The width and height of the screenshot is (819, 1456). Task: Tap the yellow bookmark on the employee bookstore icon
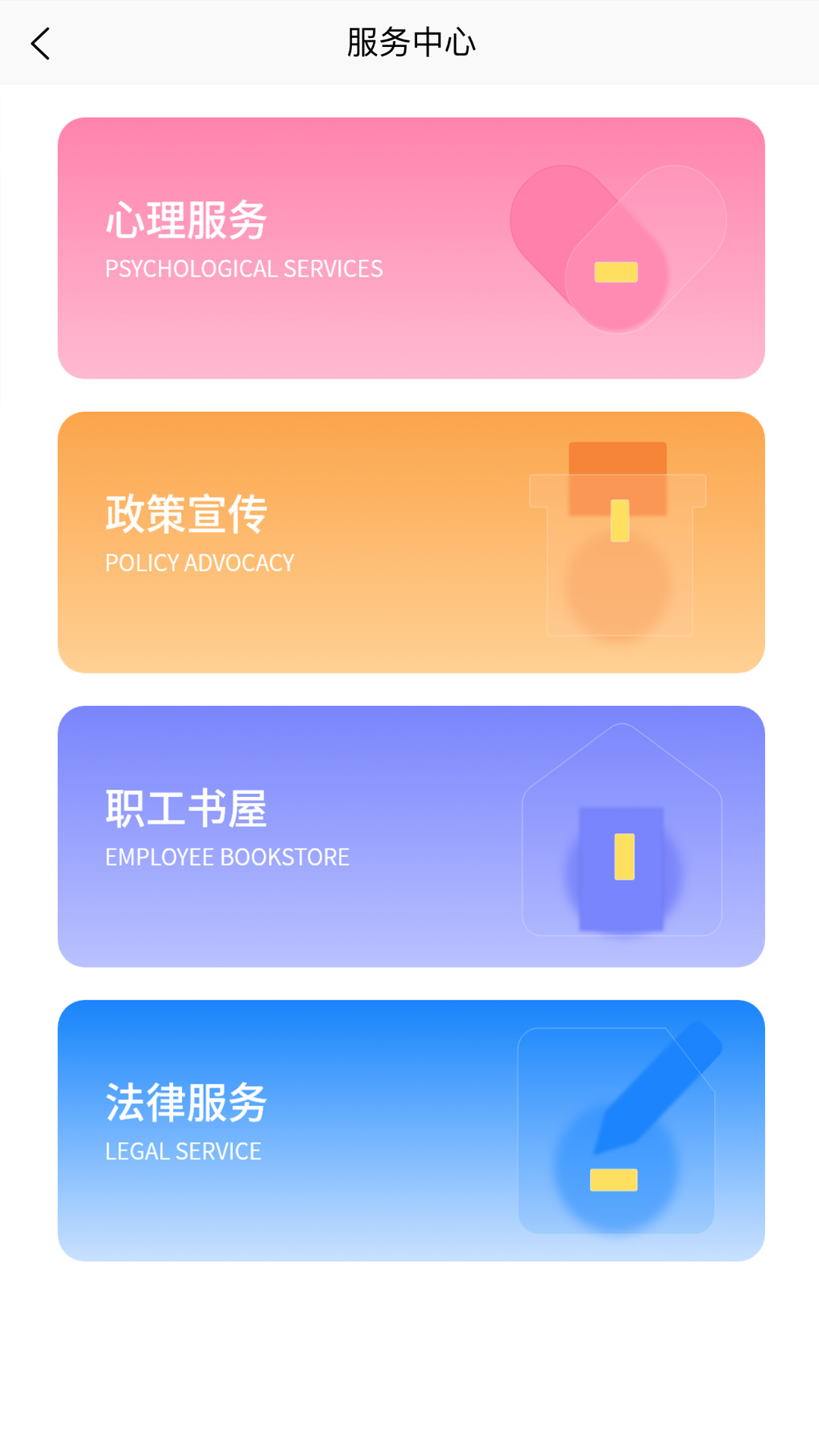click(x=624, y=857)
